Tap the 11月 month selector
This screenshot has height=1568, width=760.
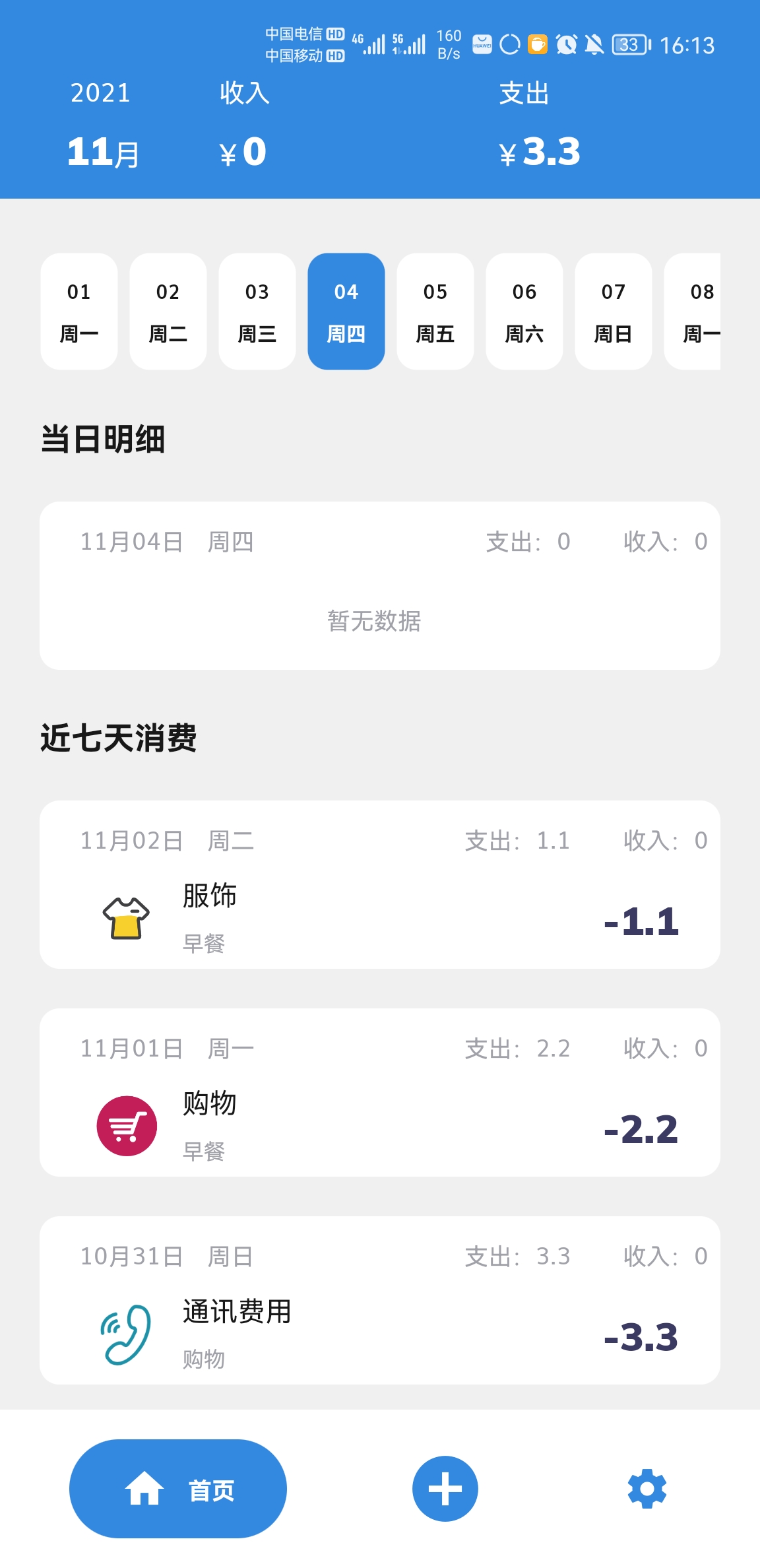(x=103, y=152)
